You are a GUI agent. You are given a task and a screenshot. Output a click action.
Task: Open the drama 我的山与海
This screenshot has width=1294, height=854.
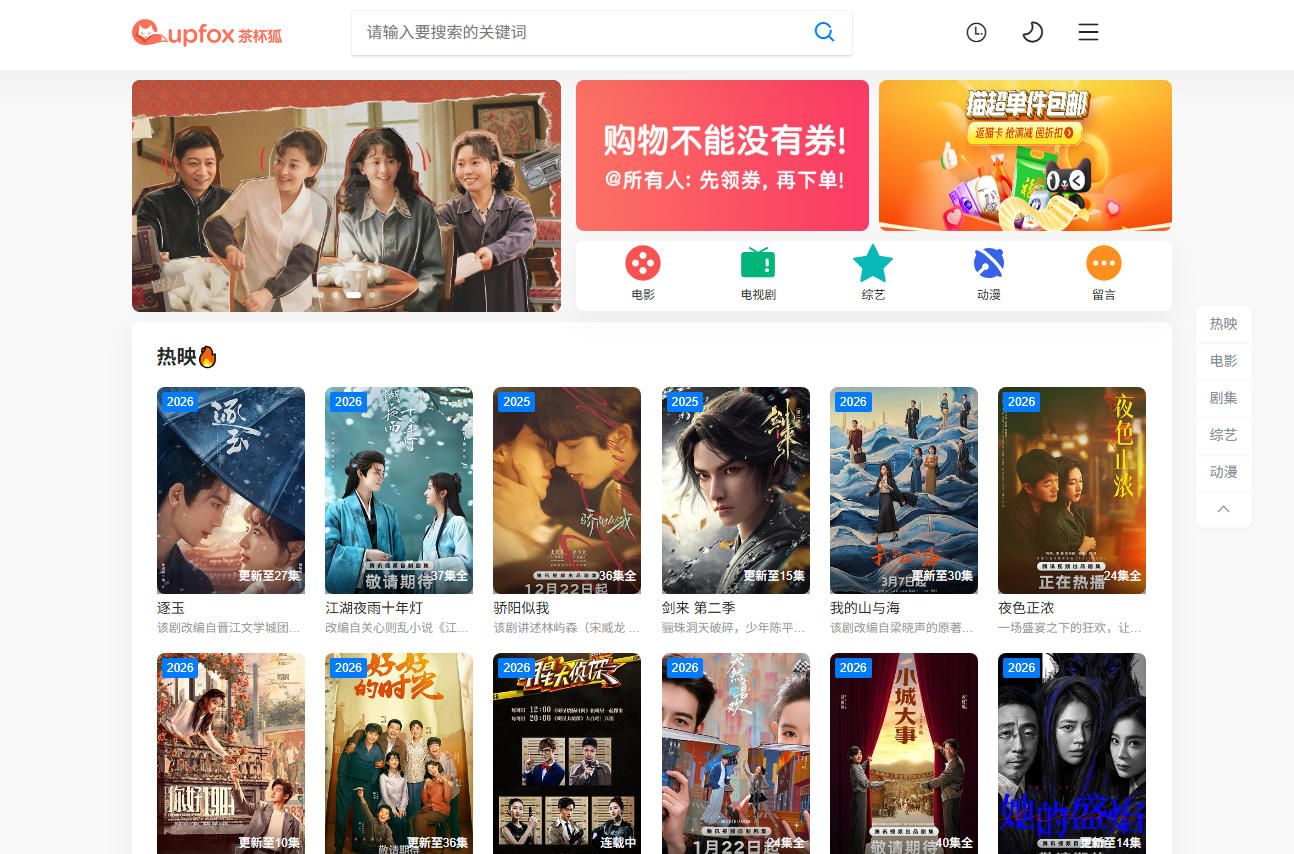click(904, 490)
